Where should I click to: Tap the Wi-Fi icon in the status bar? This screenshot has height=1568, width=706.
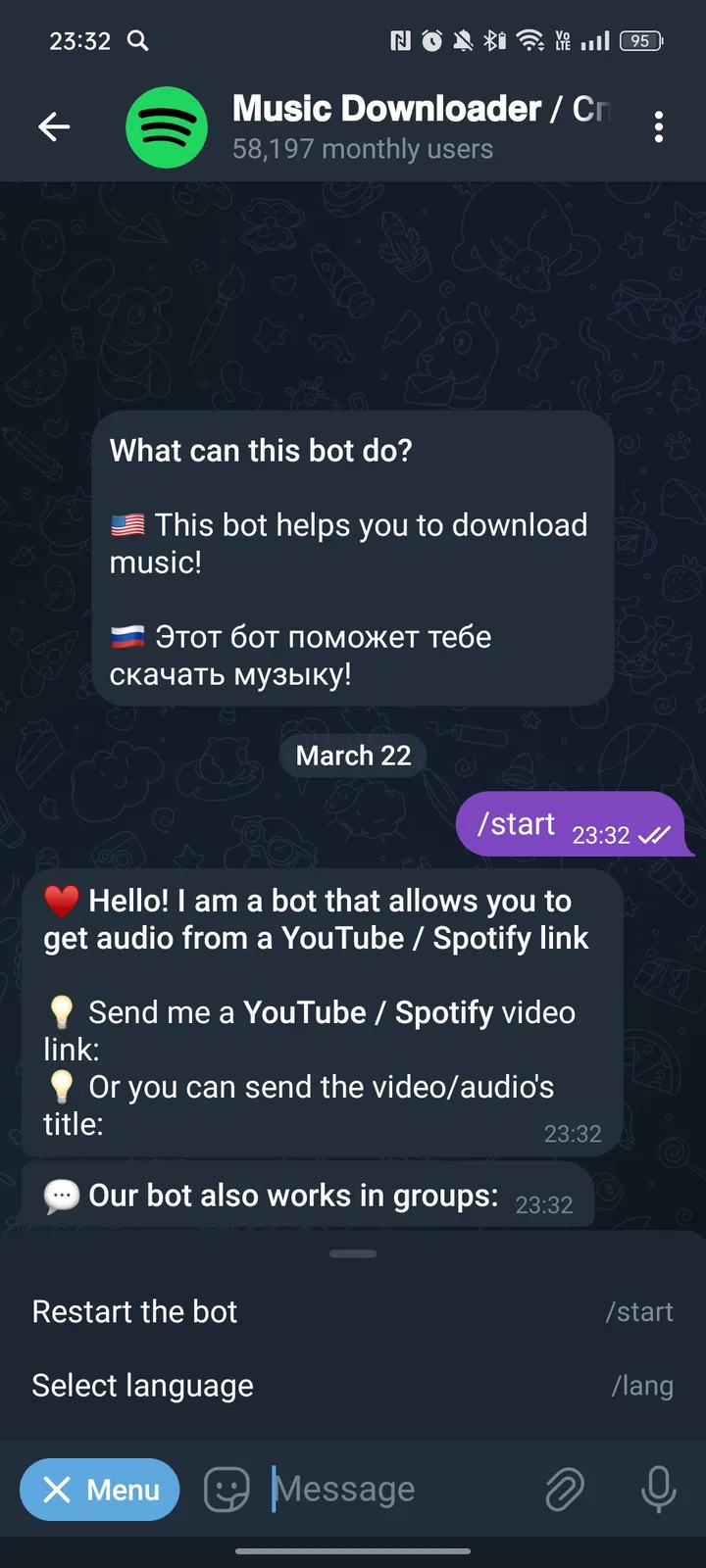530,39
